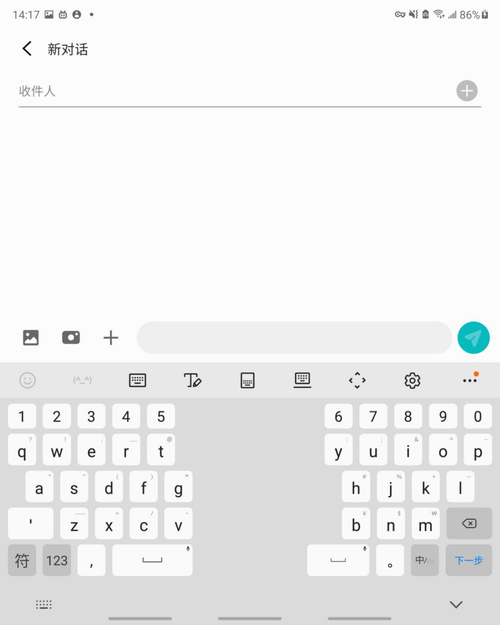Focus the 收件人 recipient field
Screen dimensions: 500x625
pyautogui.click(x=235, y=91)
